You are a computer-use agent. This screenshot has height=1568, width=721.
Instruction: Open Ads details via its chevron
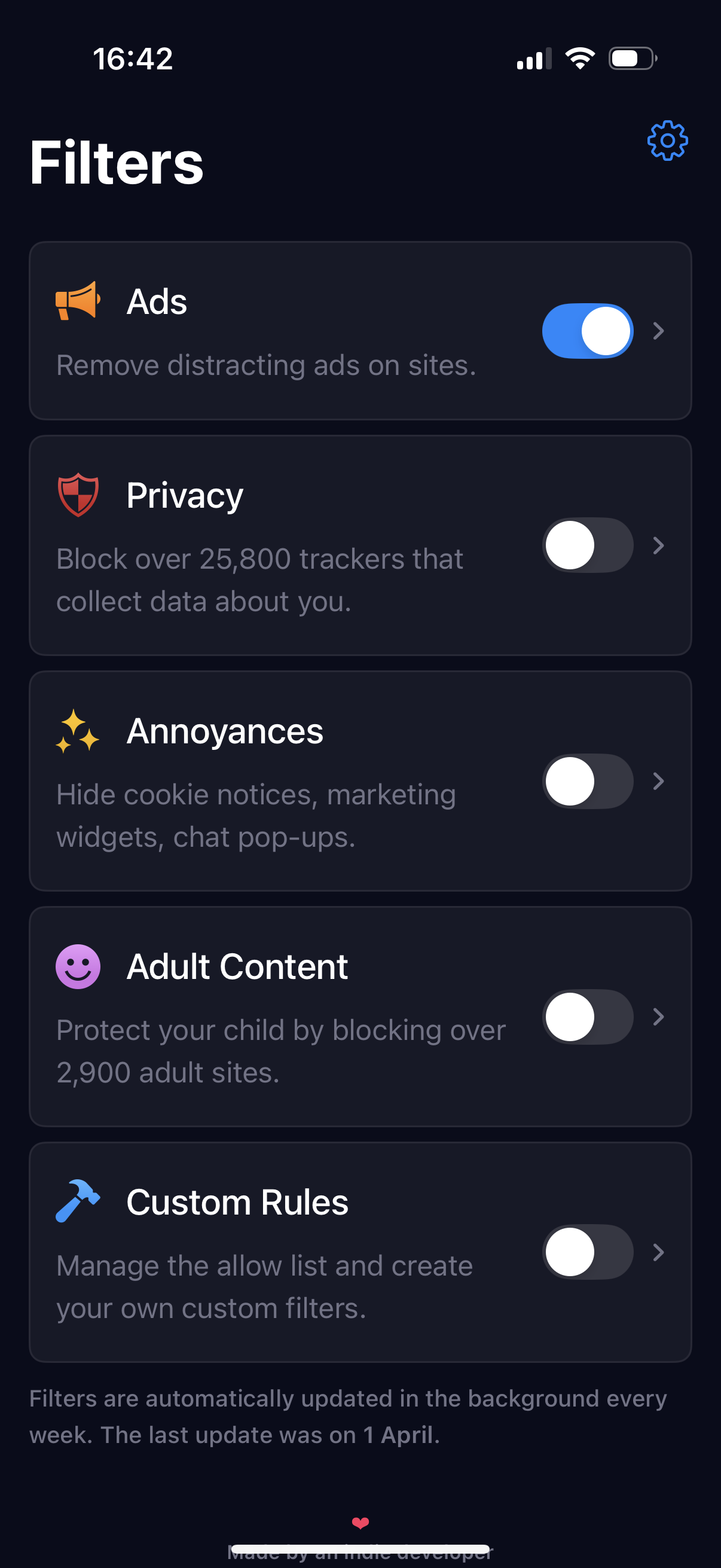coord(658,331)
